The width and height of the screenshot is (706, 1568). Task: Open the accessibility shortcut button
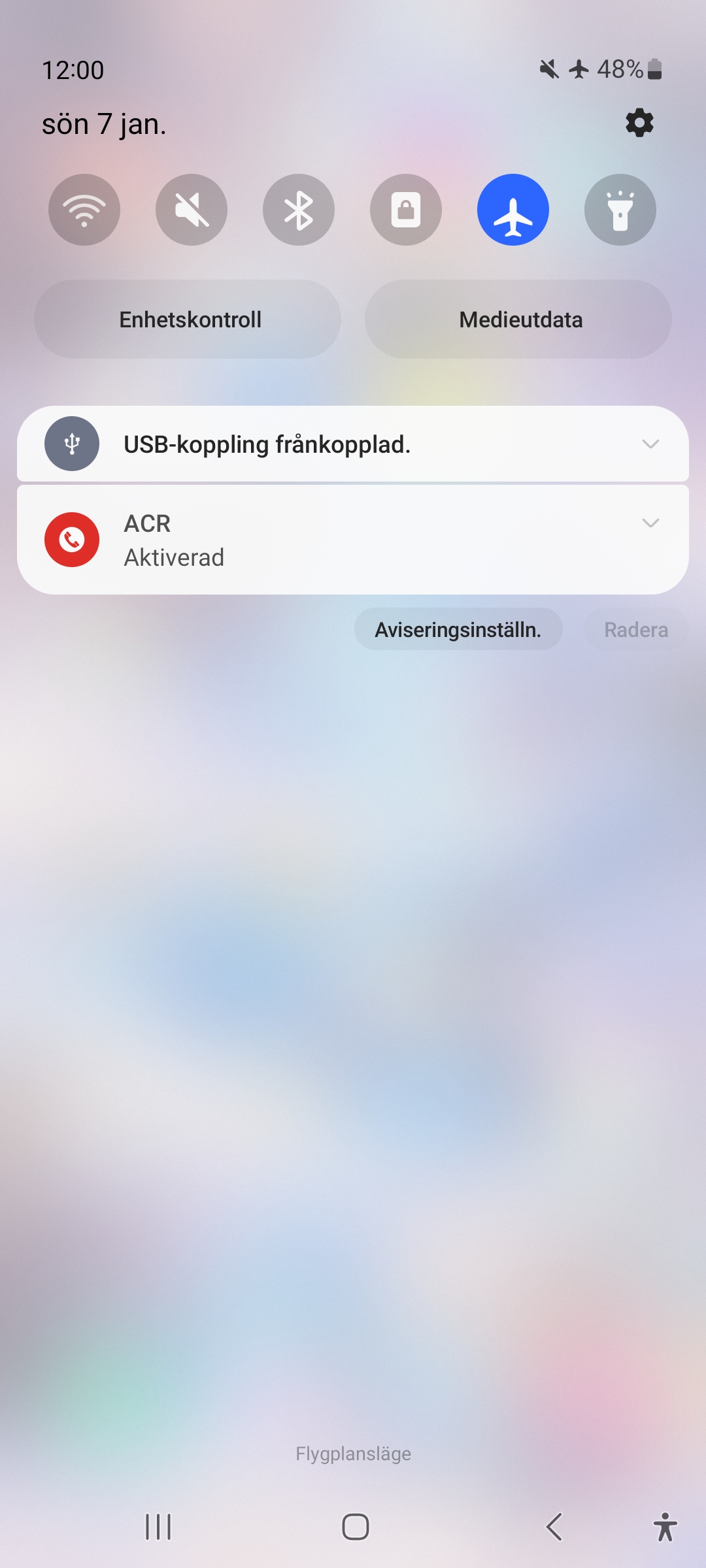point(665,1527)
